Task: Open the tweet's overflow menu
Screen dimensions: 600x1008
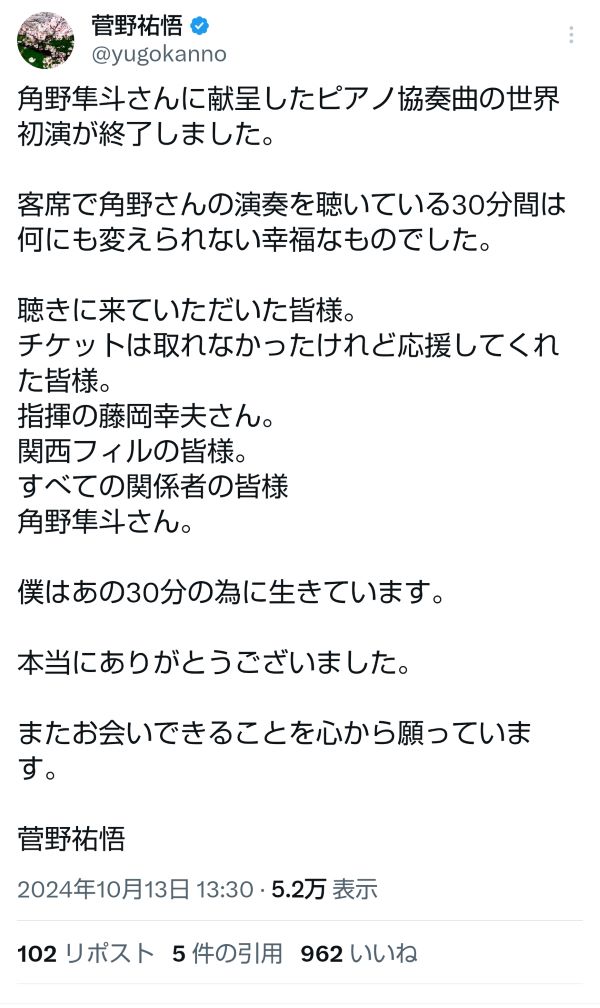Action: point(571,35)
